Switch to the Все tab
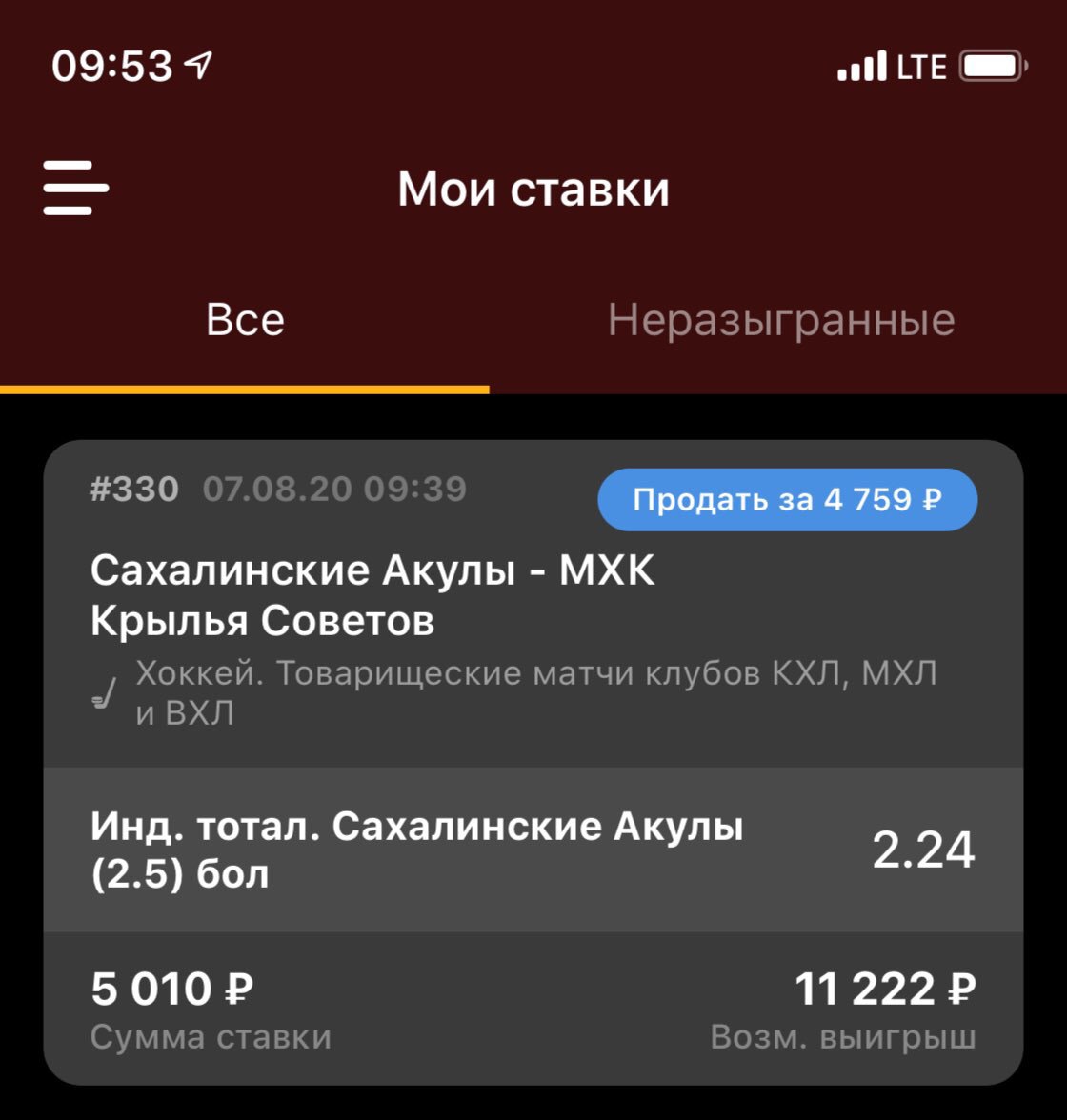Viewport: 1067px width, 1120px height. click(245, 320)
